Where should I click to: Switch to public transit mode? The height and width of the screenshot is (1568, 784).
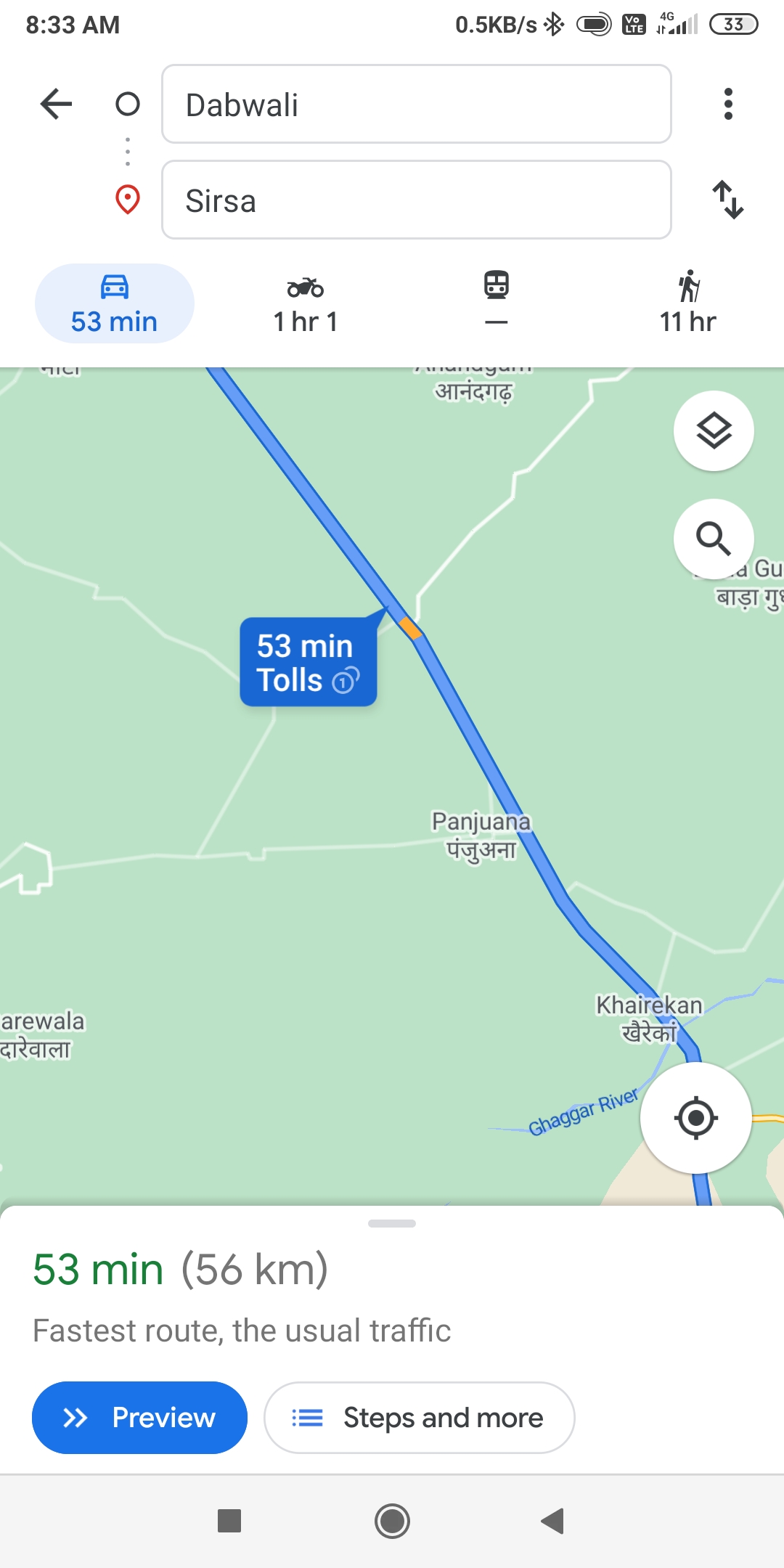(497, 303)
